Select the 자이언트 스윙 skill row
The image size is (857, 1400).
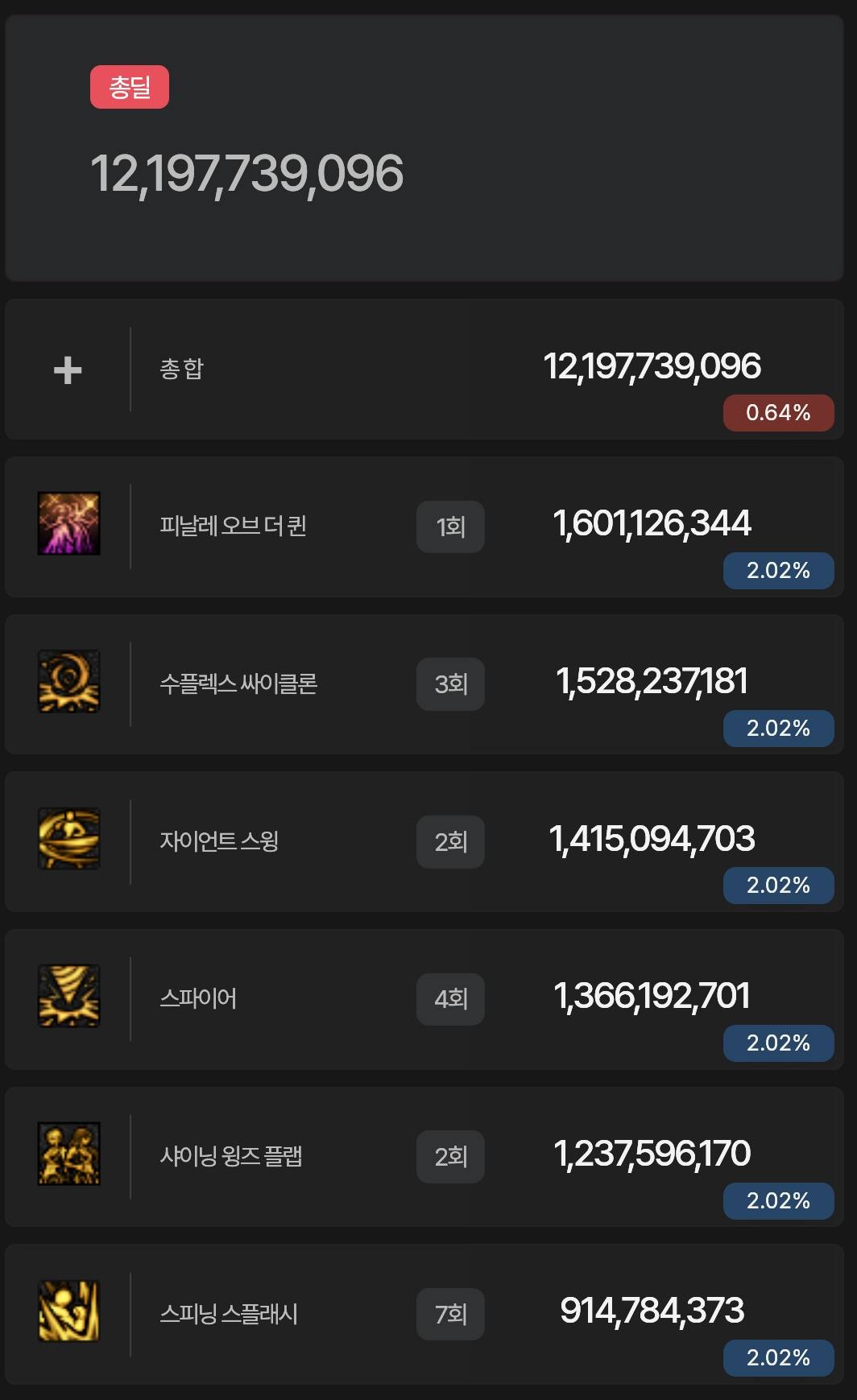219,841
